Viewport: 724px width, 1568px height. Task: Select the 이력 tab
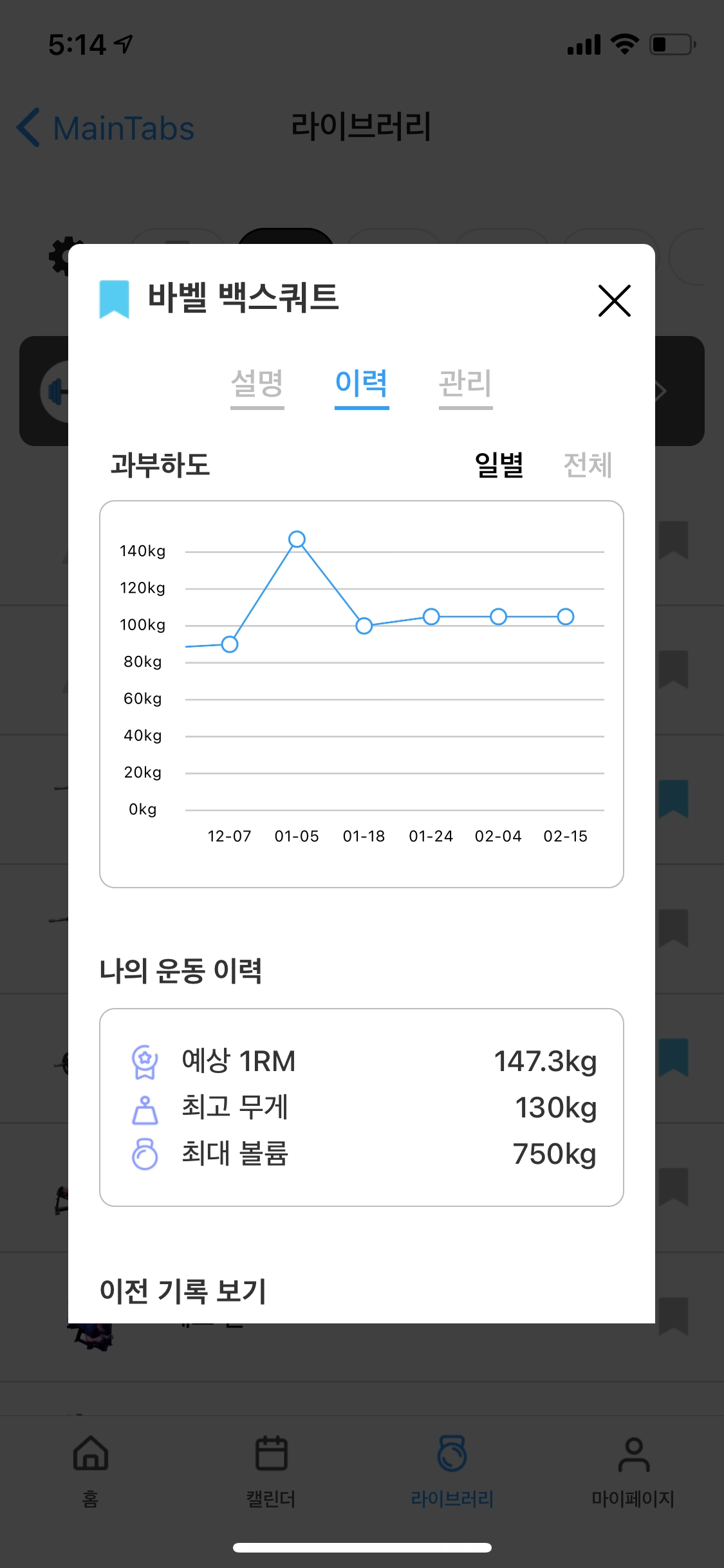tap(362, 384)
